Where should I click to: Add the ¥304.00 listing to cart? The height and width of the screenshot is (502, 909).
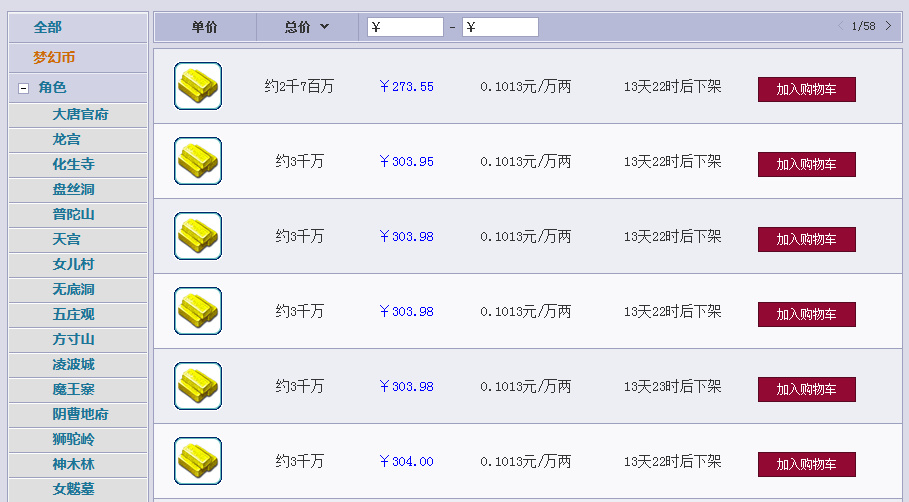[x=806, y=464]
